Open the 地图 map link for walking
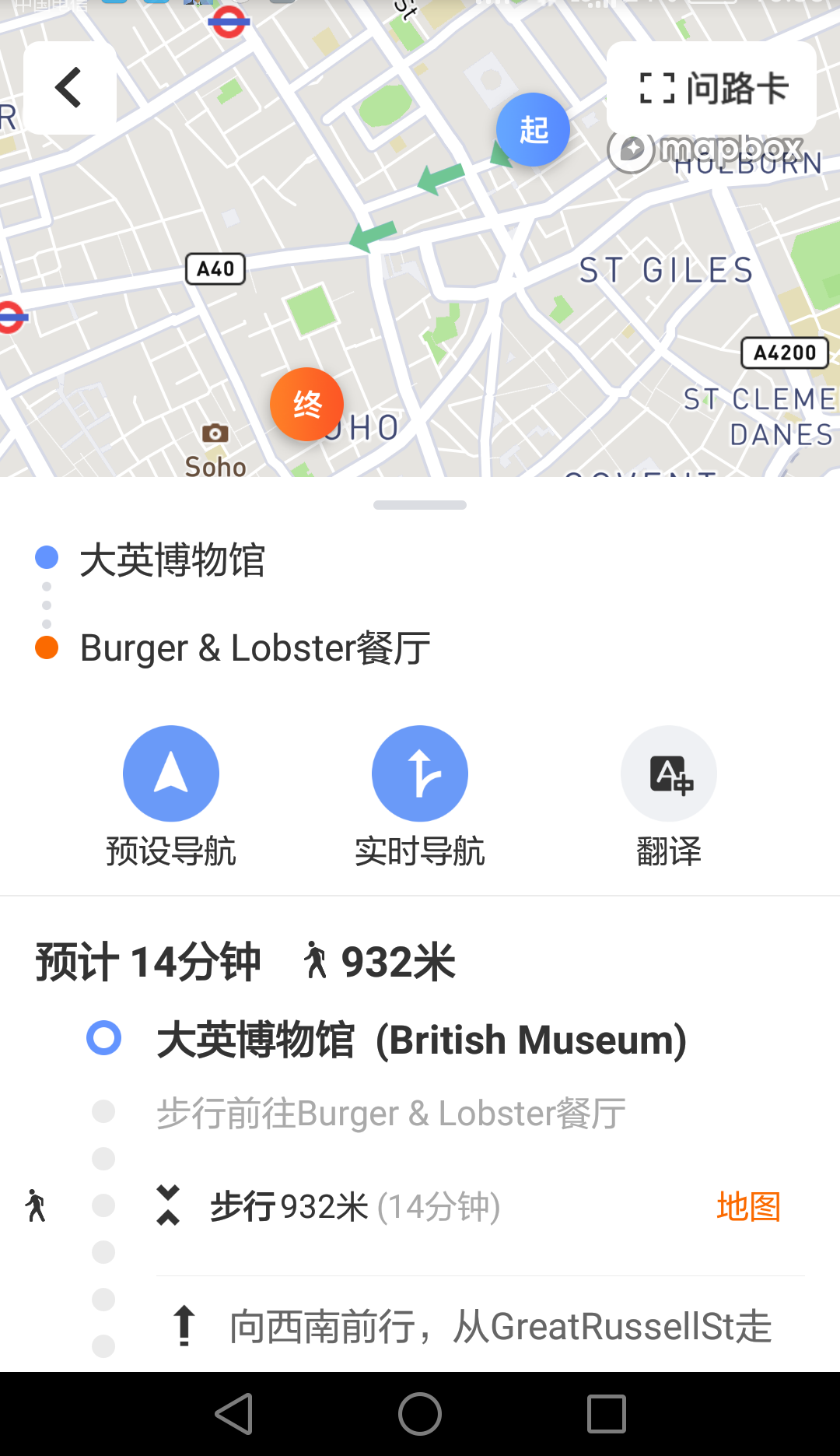 point(748,1207)
